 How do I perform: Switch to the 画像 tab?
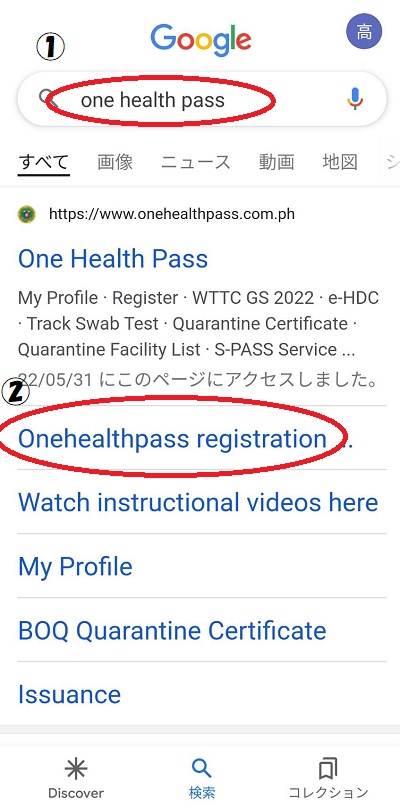point(115,162)
